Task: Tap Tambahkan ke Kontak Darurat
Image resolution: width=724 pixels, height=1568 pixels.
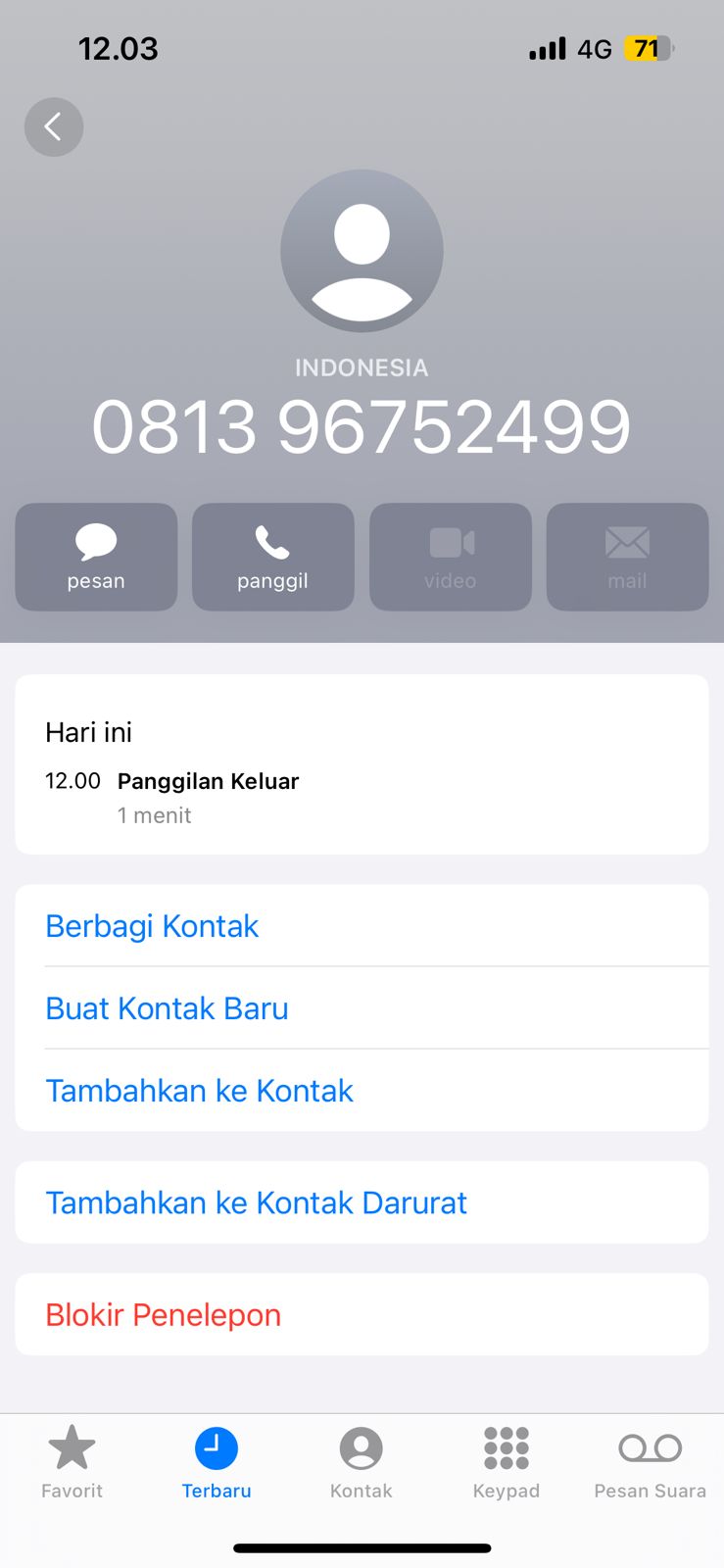Action: [256, 1202]
